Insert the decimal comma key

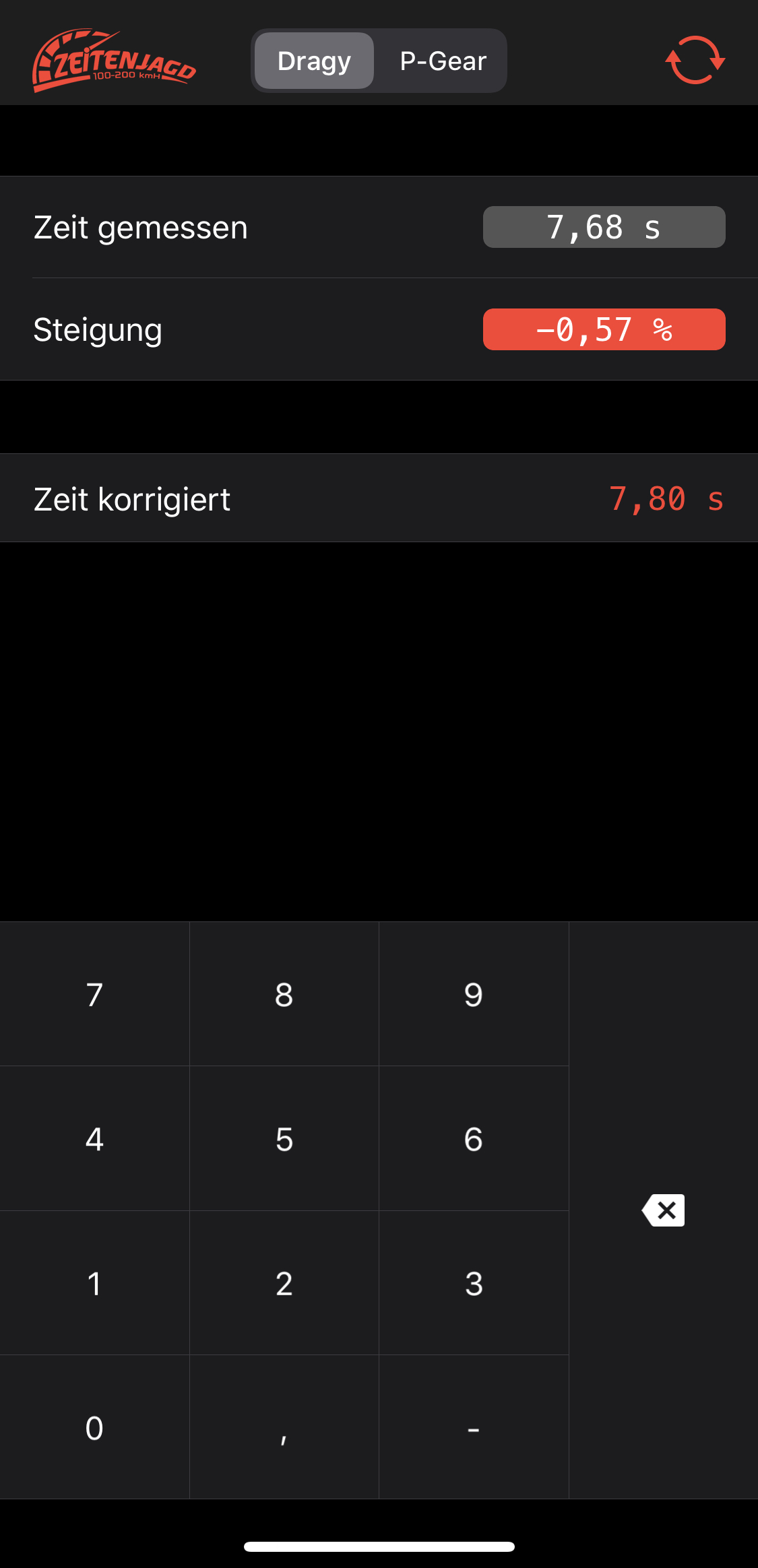pyautogui.click(x=284, y=1428)
